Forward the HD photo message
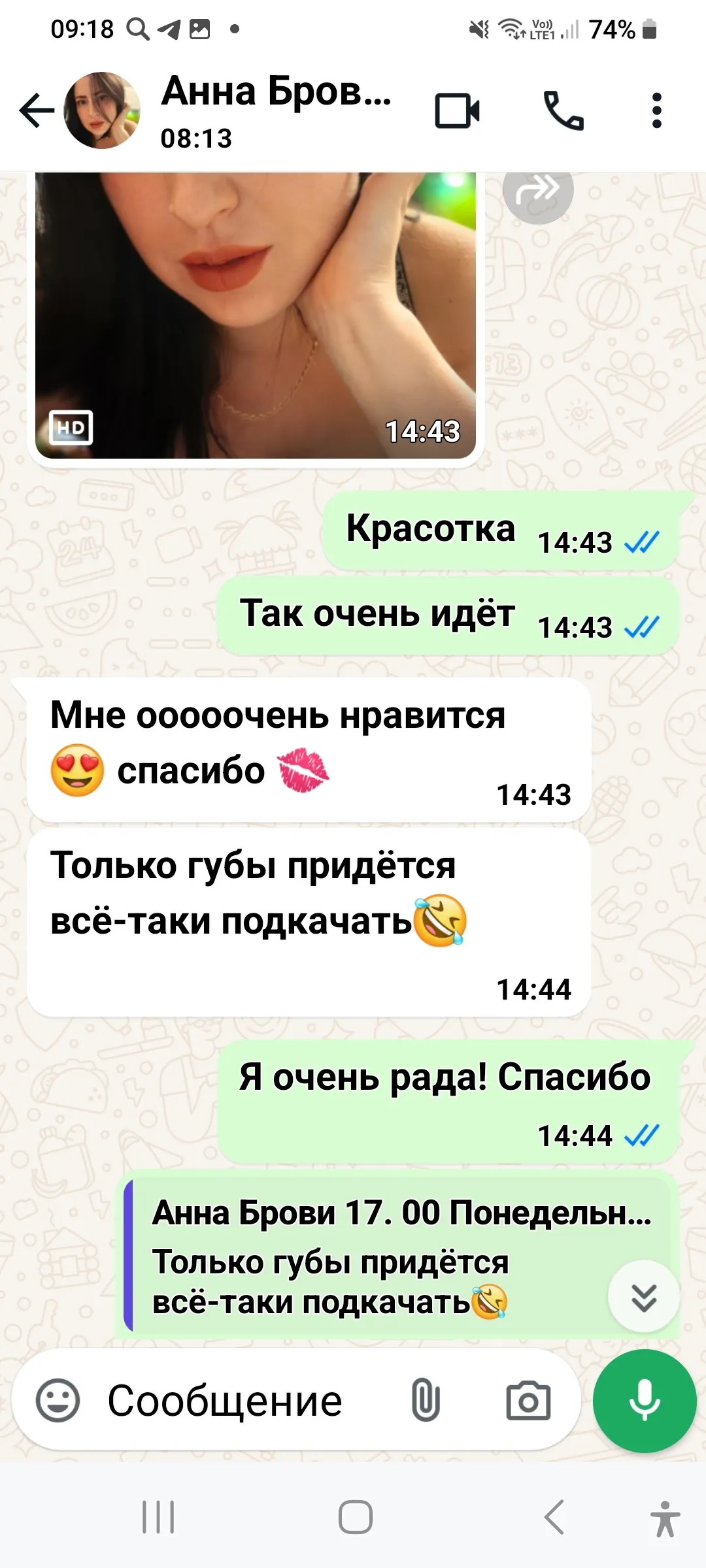The image size is (706, 1568). [538, 191]
